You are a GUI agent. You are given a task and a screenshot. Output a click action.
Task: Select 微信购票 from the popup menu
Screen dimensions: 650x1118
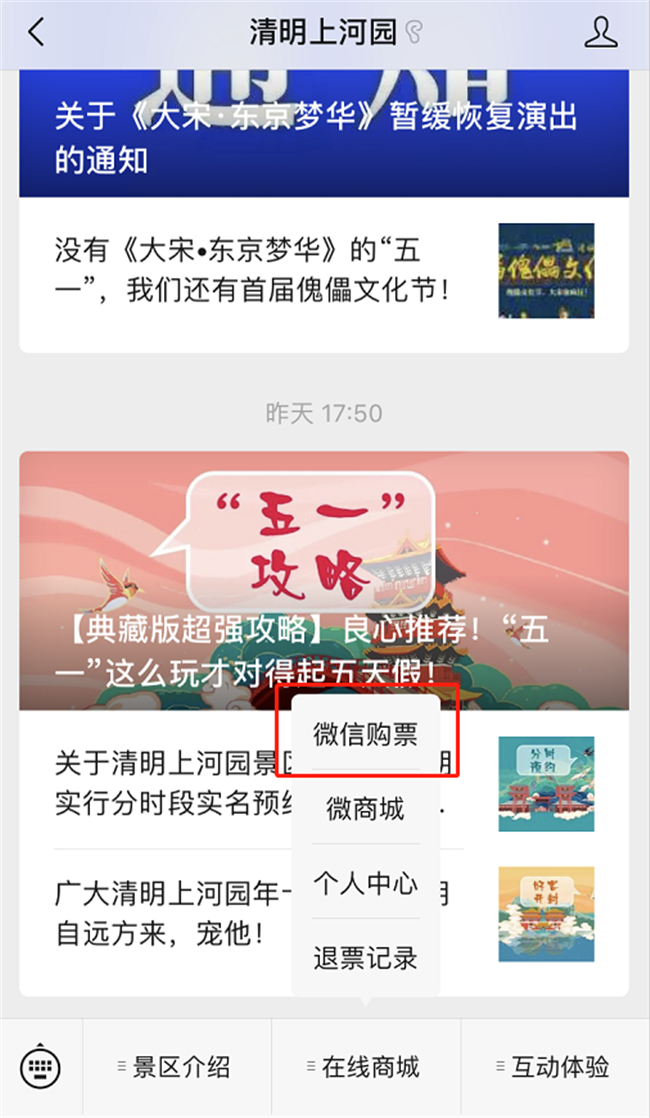[365, 734]
